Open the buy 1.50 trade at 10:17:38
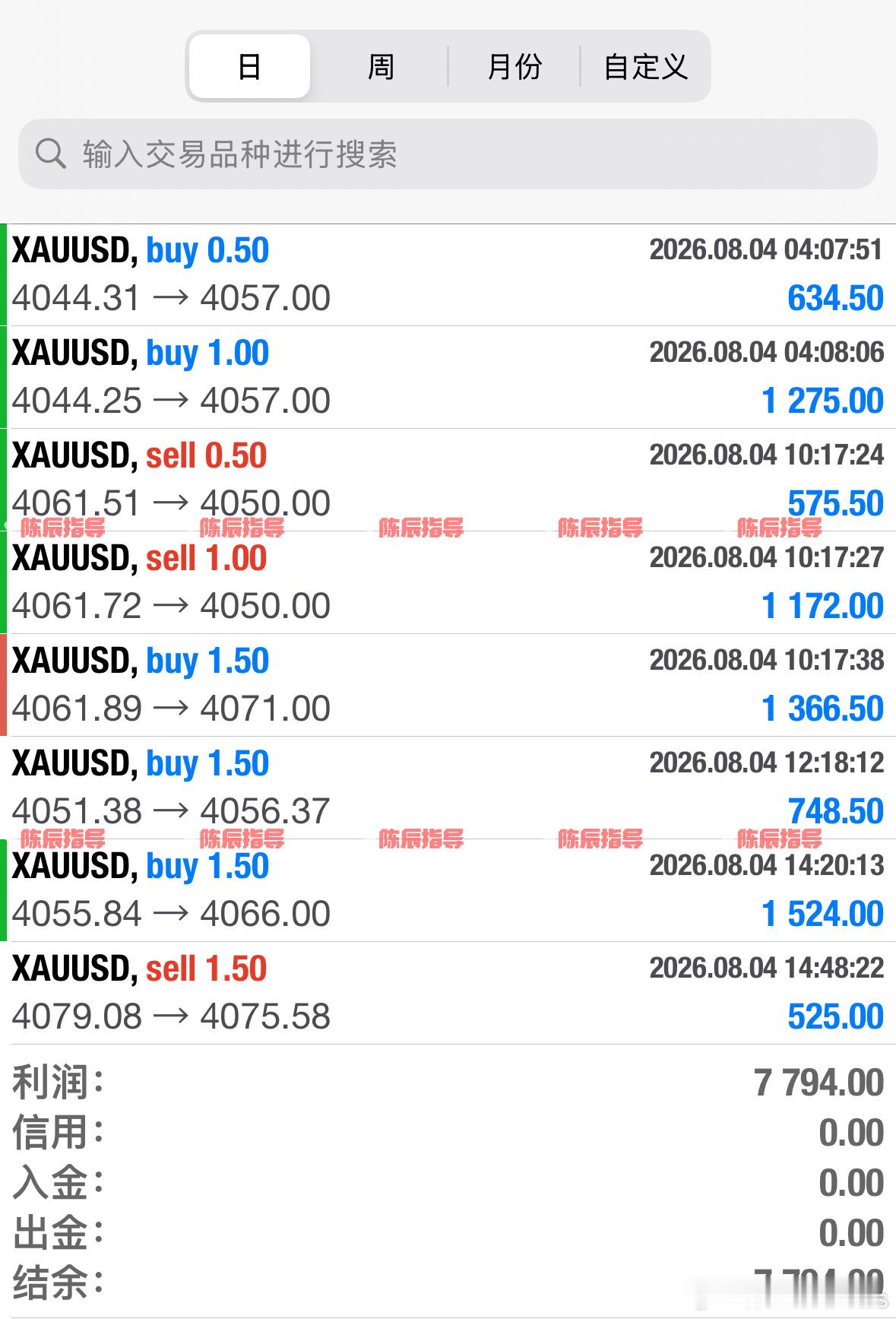The height and width of the screenshot is (1319, 896). pyautogui.click(x=448, y=685)
